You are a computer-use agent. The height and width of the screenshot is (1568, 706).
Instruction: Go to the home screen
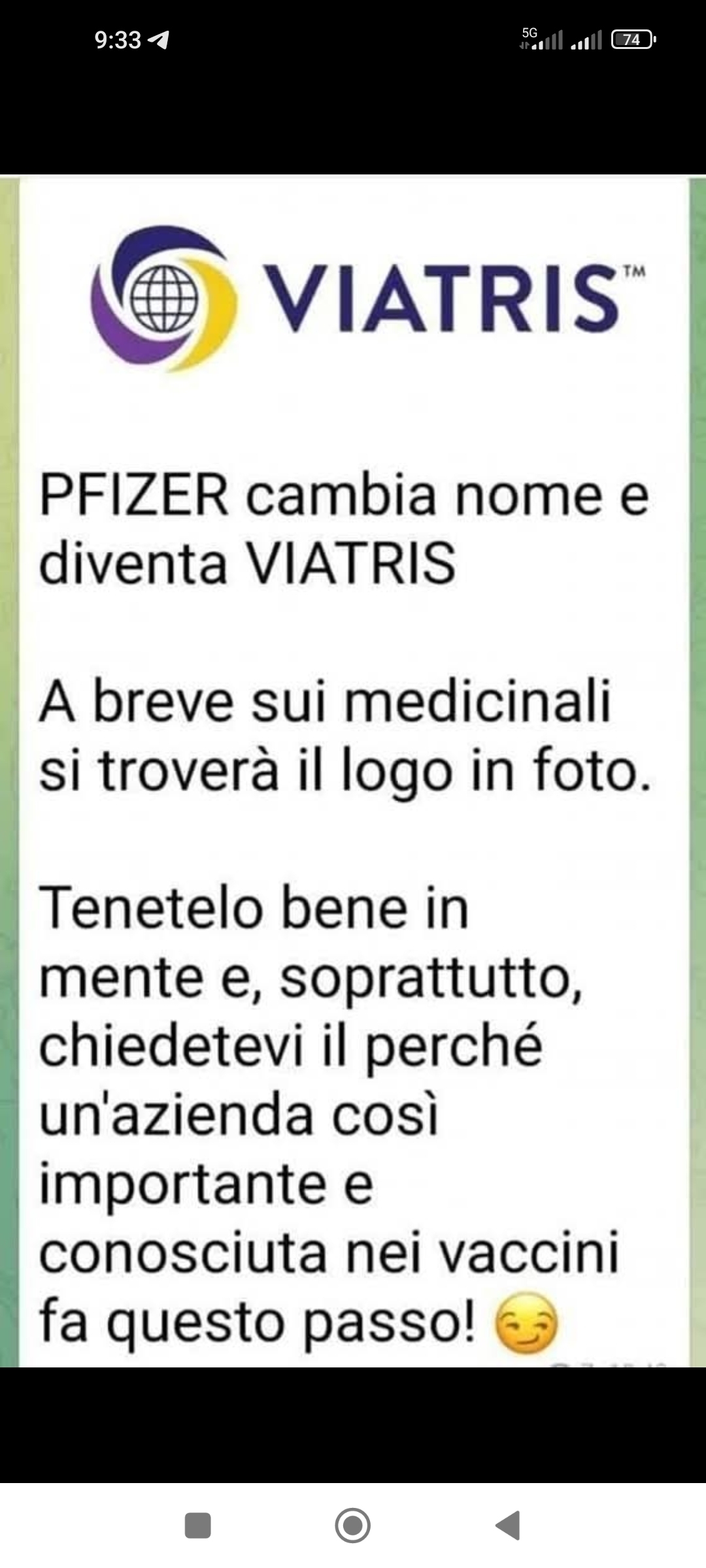point(353,1526)
